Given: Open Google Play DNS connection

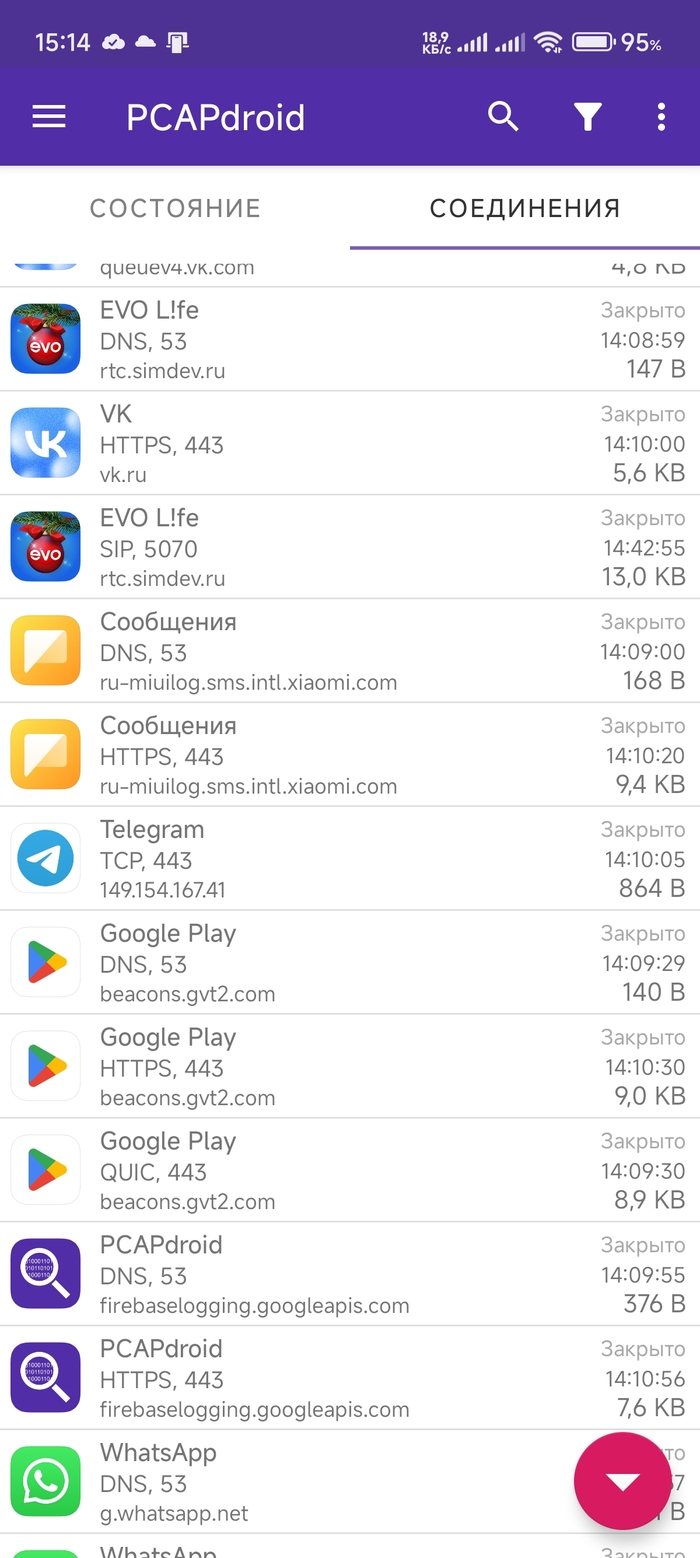Looking at the screenshot, I should coord(350,963).
